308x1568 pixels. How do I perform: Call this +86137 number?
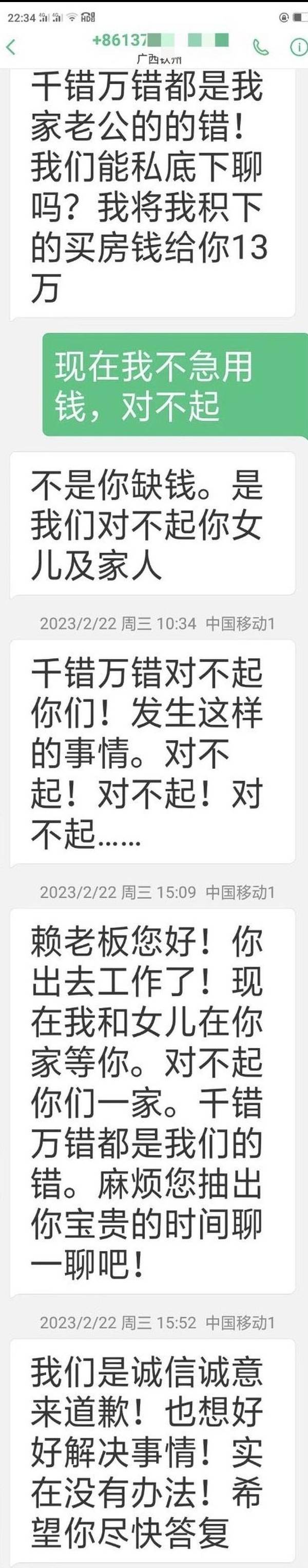coord(261,46)
